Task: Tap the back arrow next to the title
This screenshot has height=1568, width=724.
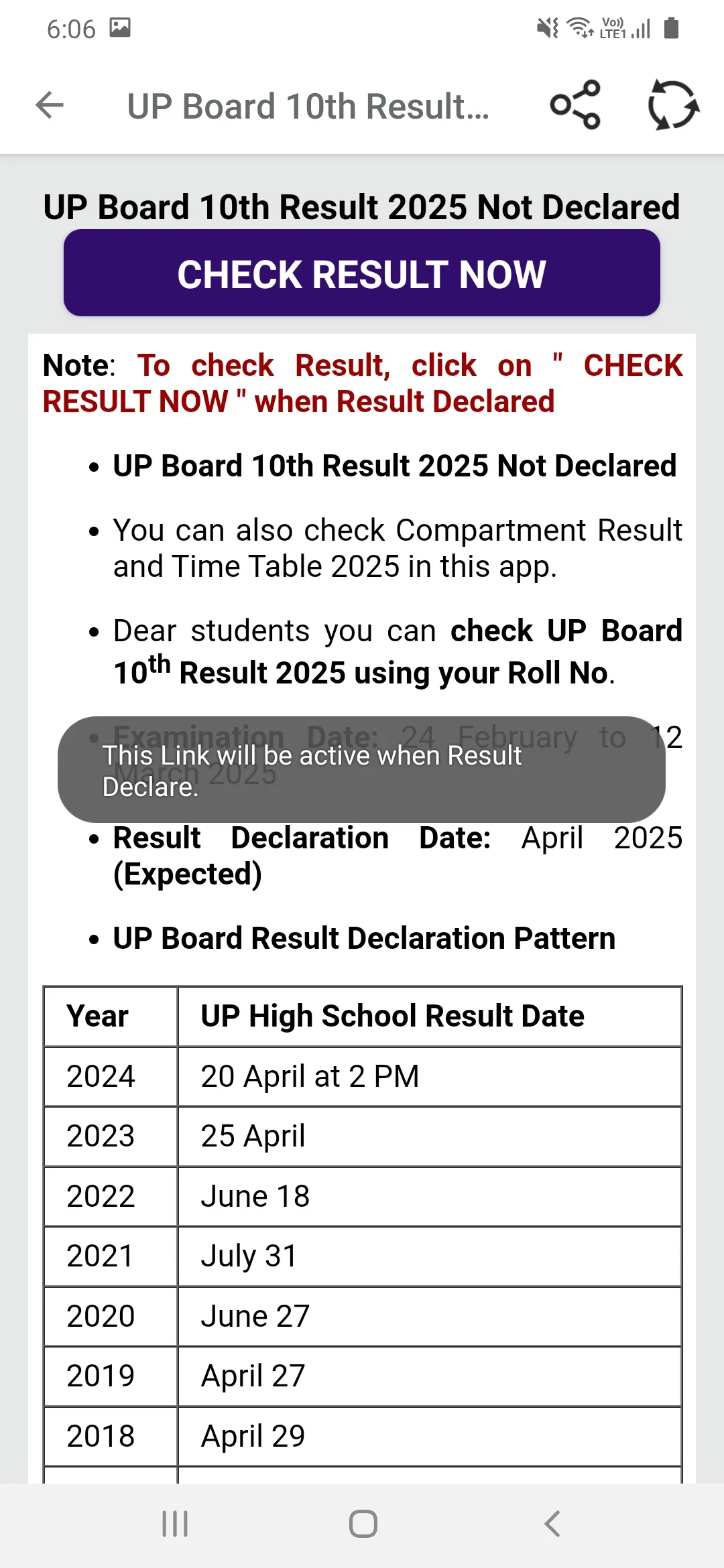Action: click(50, 106)
